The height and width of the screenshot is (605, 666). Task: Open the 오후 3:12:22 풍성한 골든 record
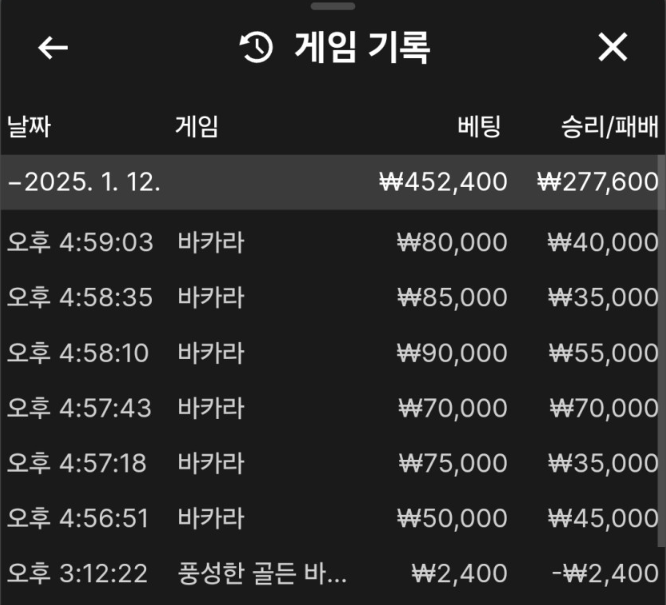330,573
